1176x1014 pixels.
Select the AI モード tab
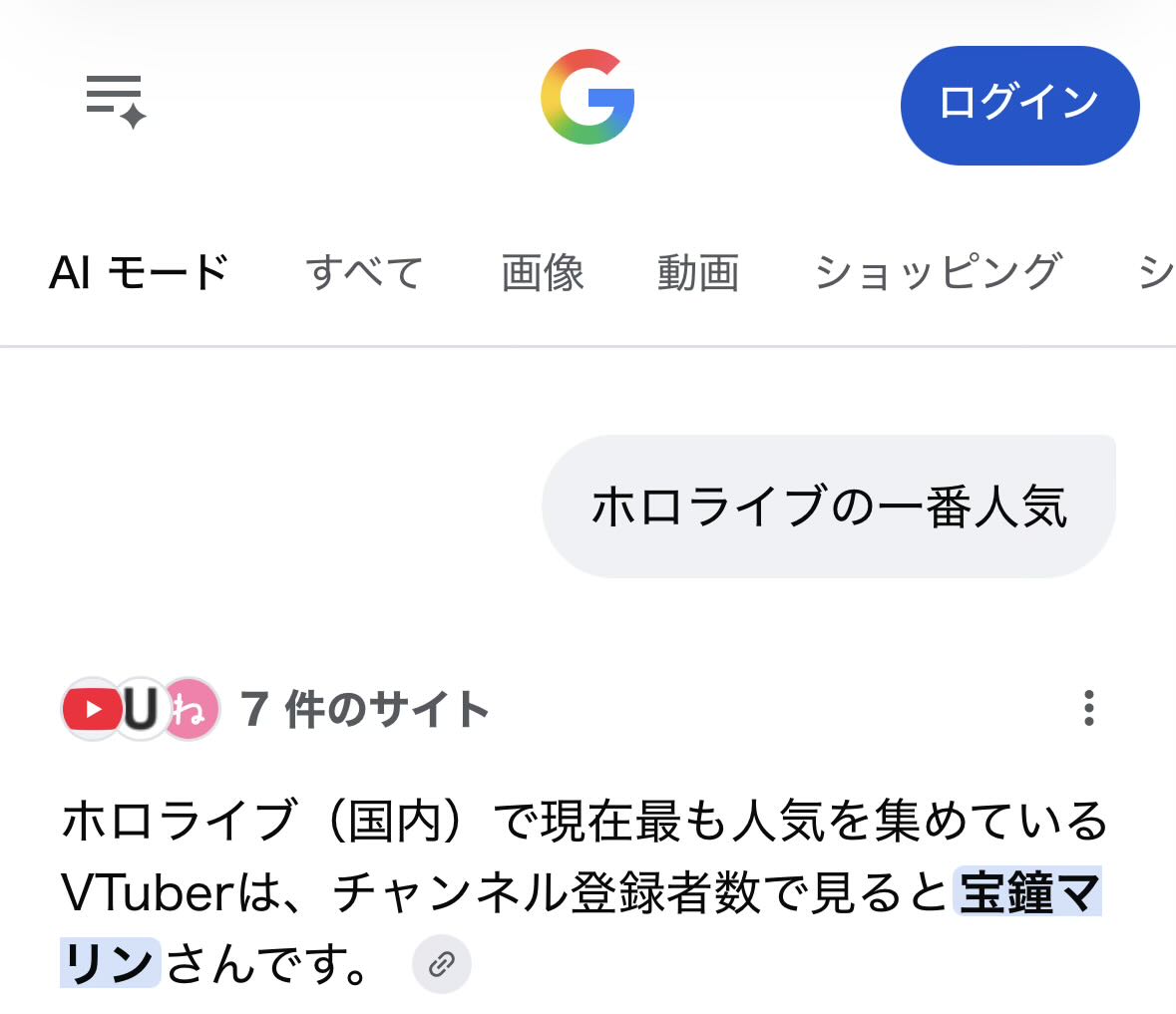coord(139,271)
